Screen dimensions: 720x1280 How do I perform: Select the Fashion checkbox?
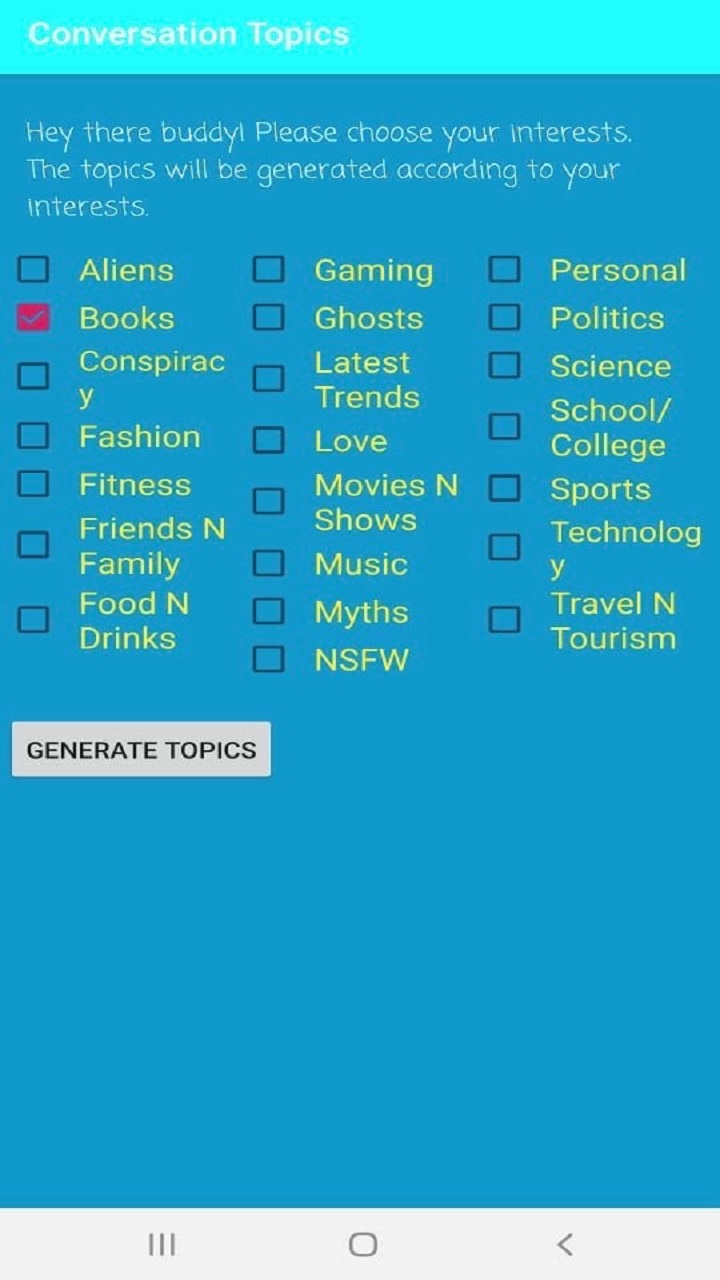coord(33,435)
